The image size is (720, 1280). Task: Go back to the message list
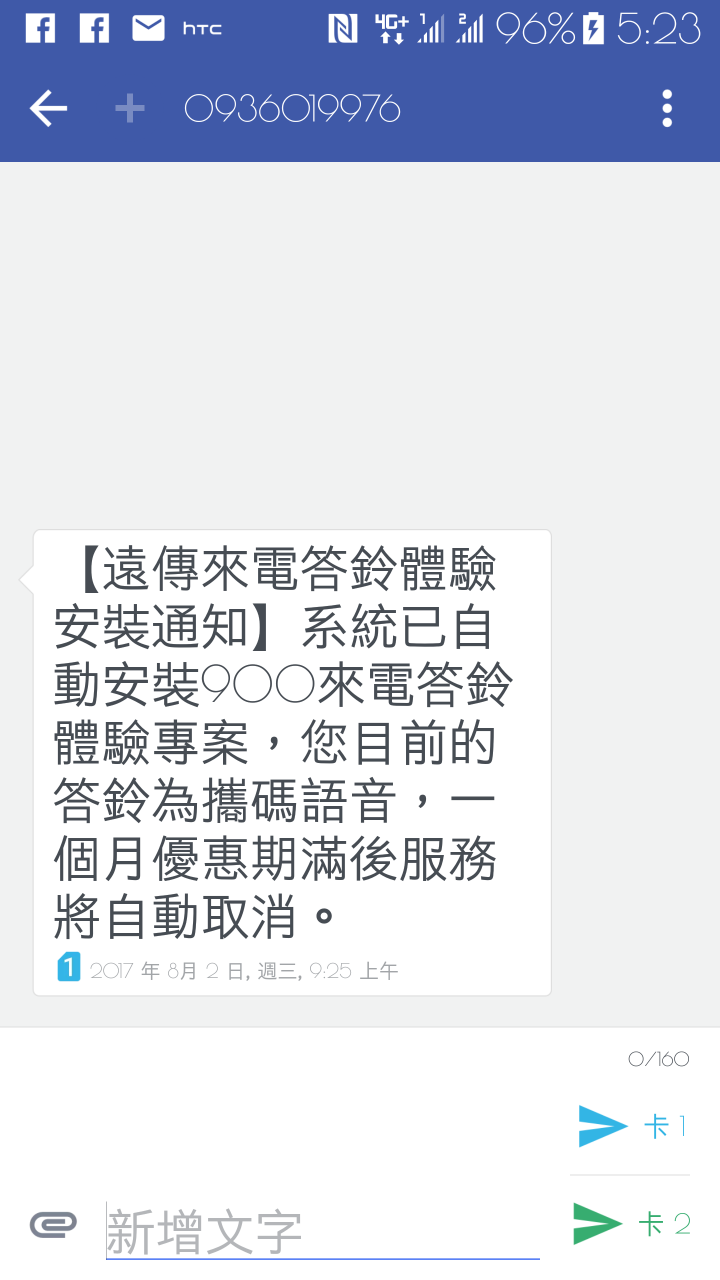click(x=47, y=108)
